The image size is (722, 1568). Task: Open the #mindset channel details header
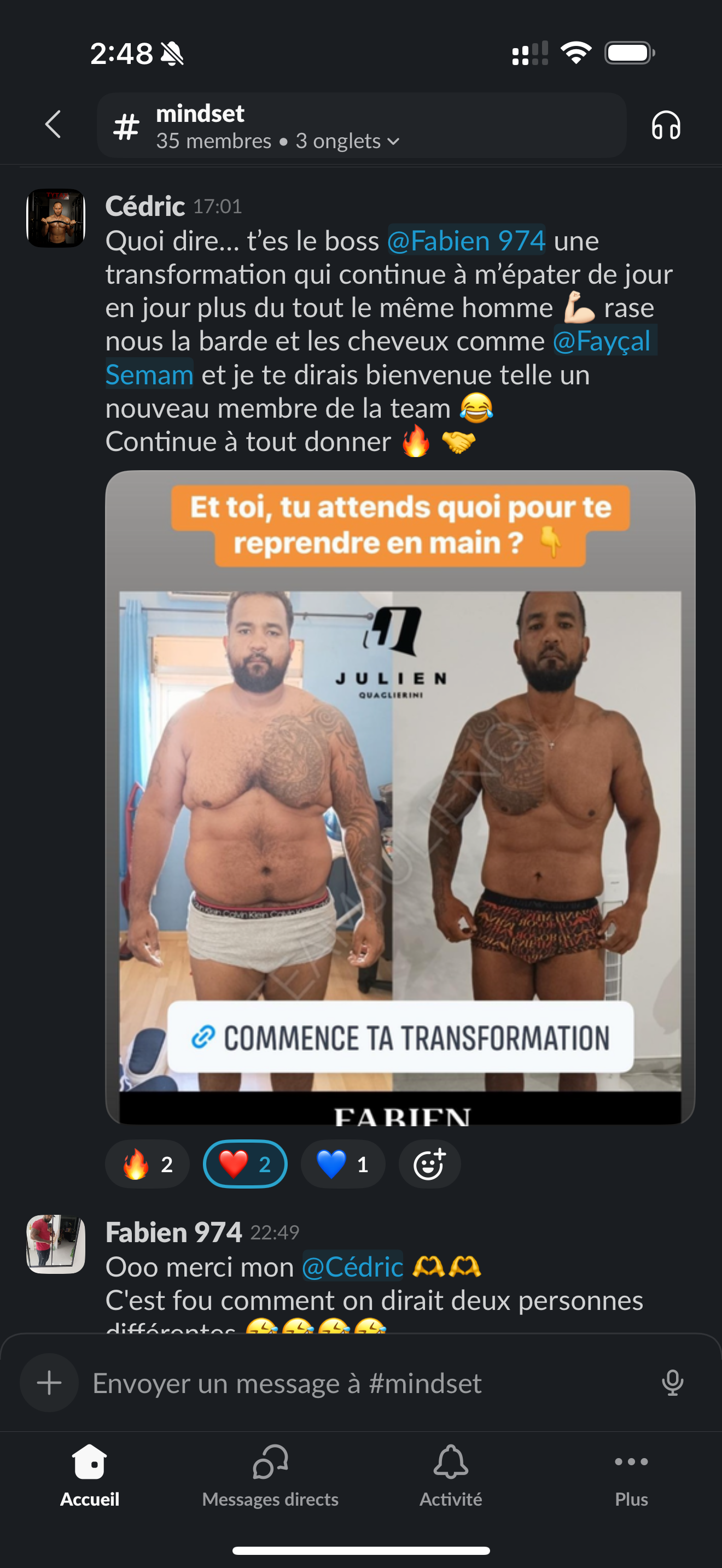click(362, 126)
